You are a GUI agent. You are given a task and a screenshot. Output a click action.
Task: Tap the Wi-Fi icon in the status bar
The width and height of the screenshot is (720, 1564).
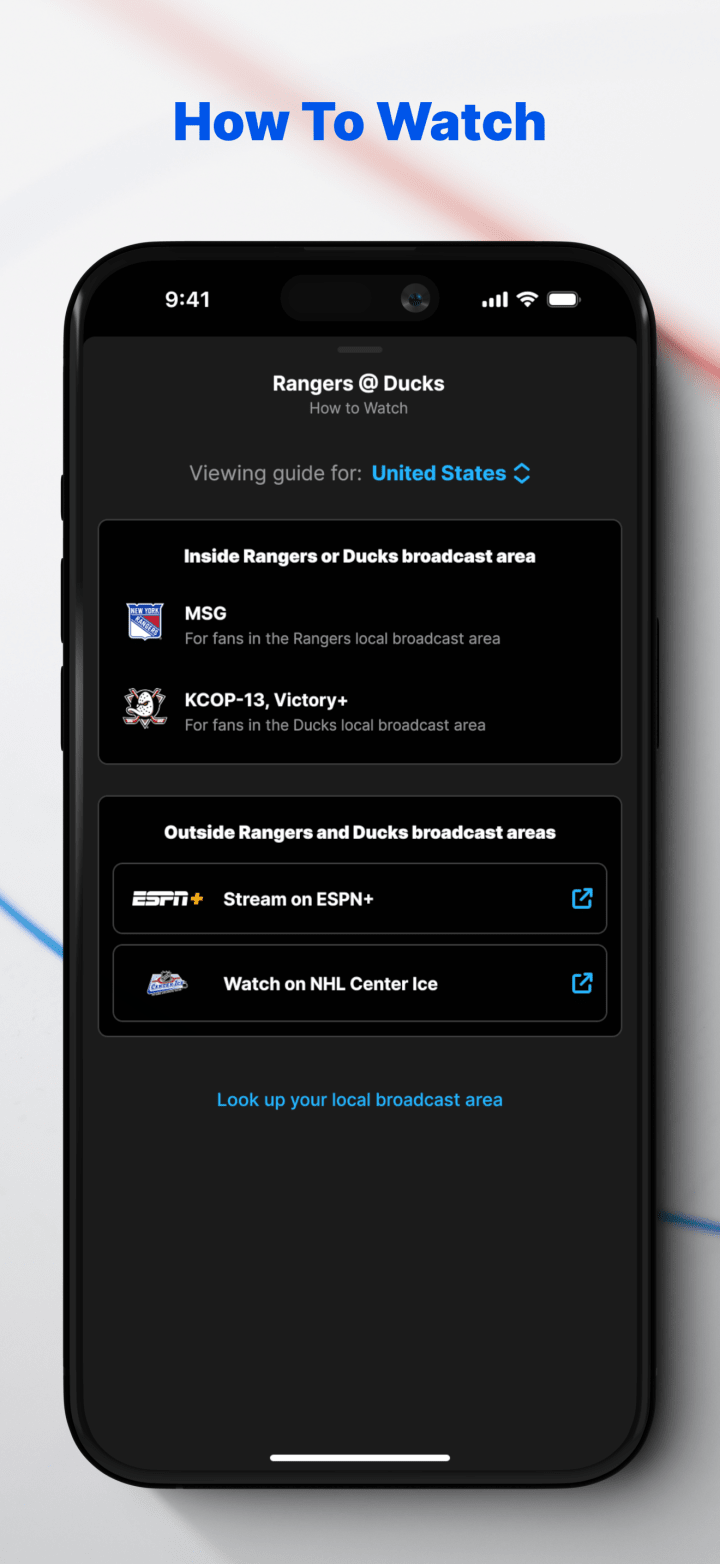tap(528, 298)
